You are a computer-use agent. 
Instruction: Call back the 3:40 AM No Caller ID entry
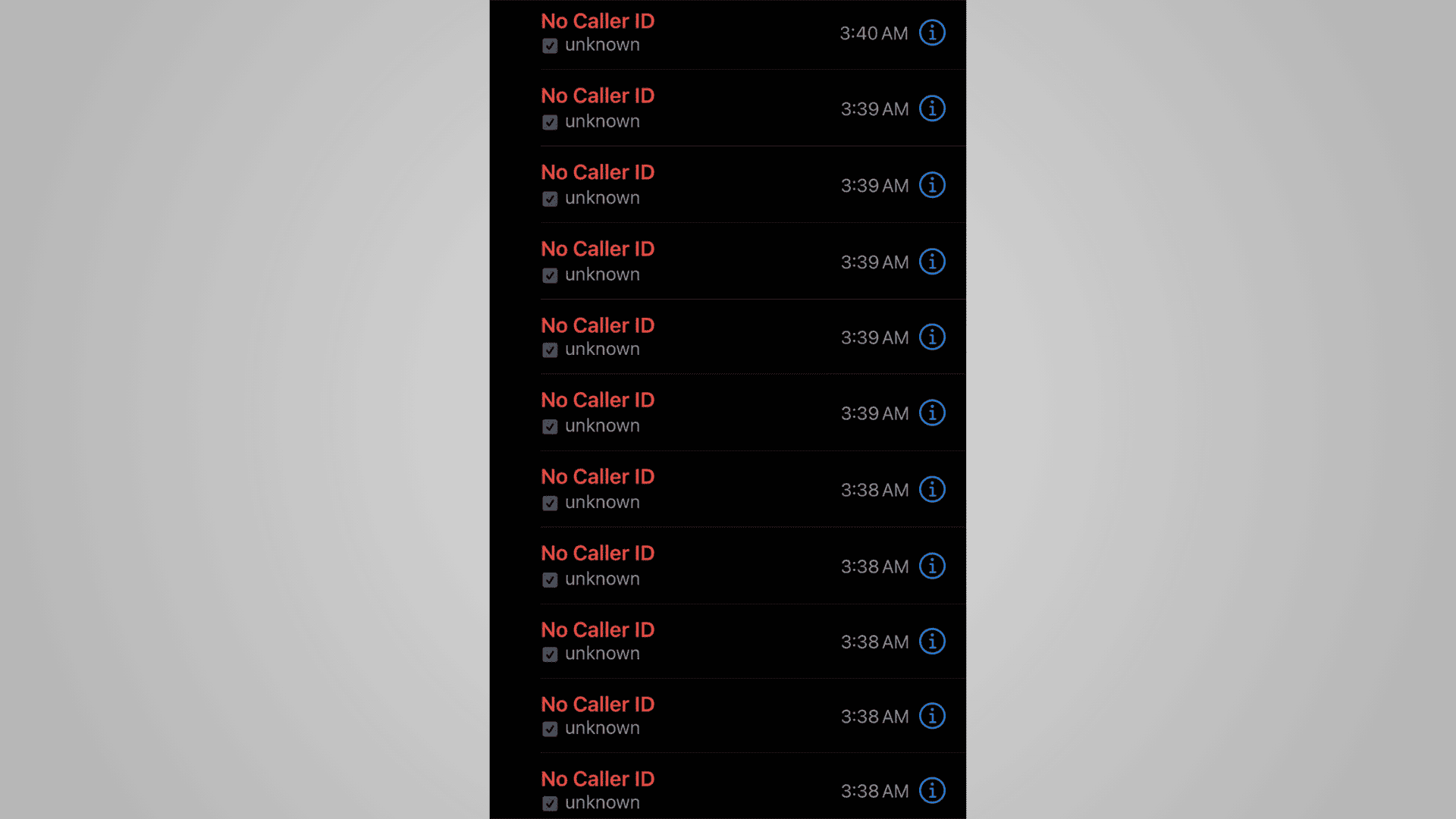pyautogui.click(x=598, y=21)
